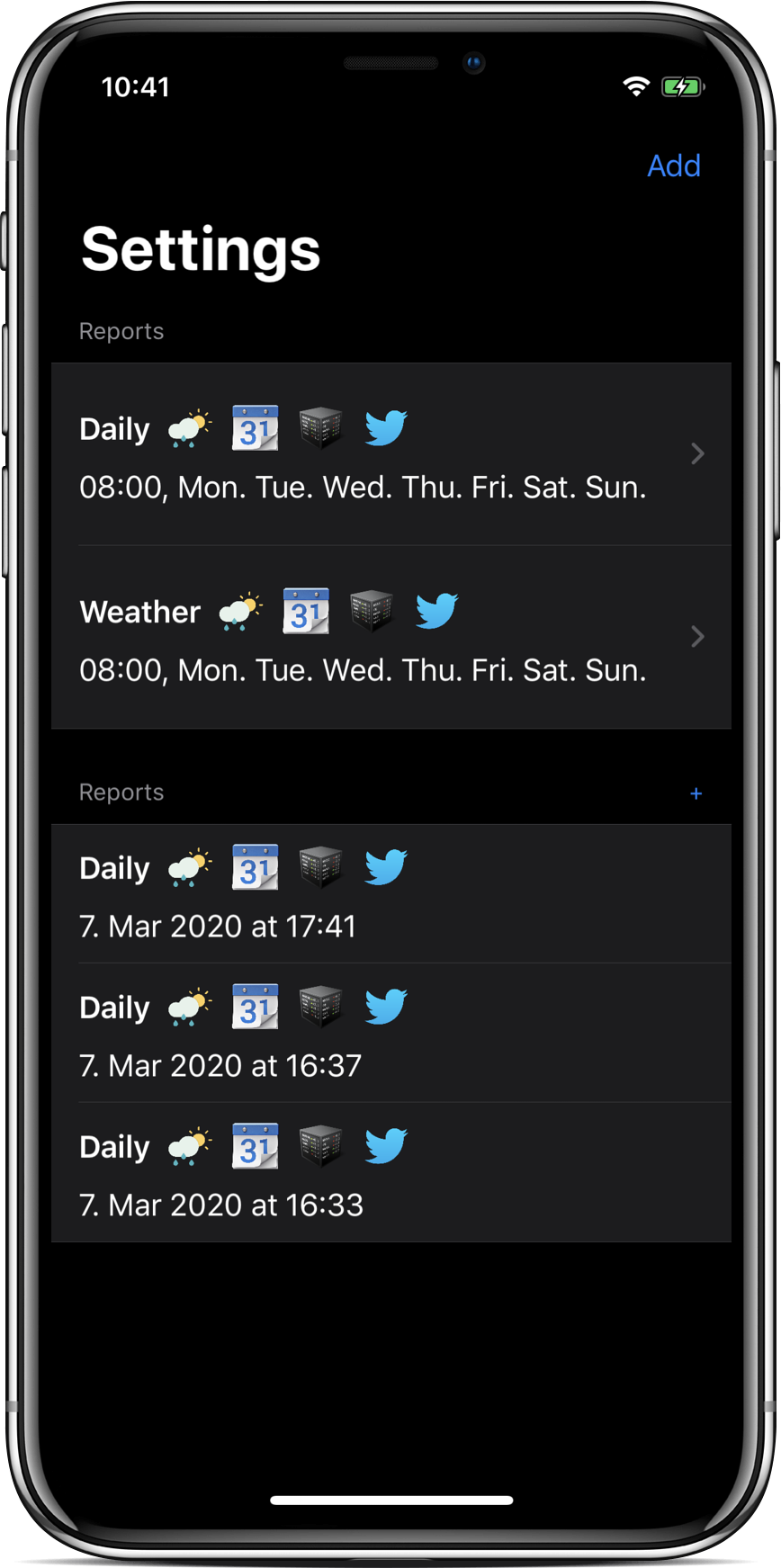The height and width of the screenshot is (1568, 781).
Task: Tap the plus icon beside Reports
Action: (x=696, y=793)
